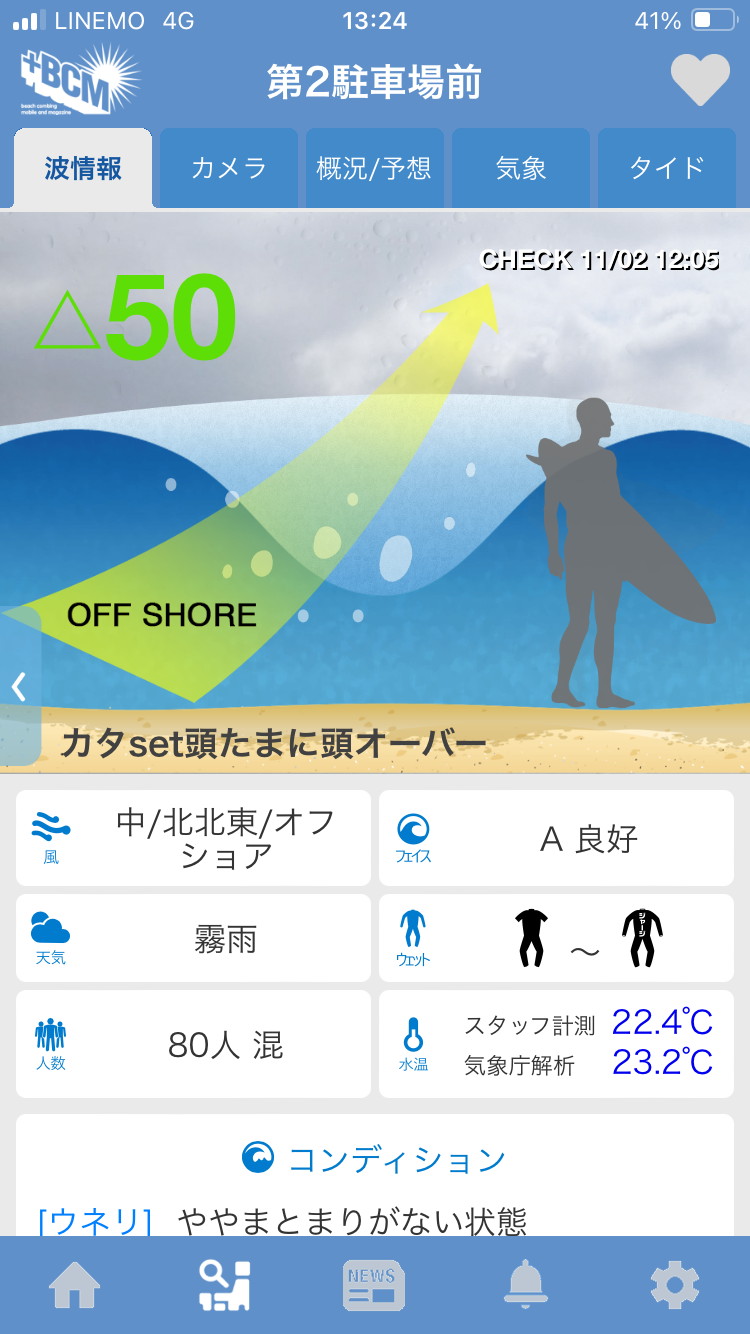Open the 概況/予想 tab

click(374, 168)
